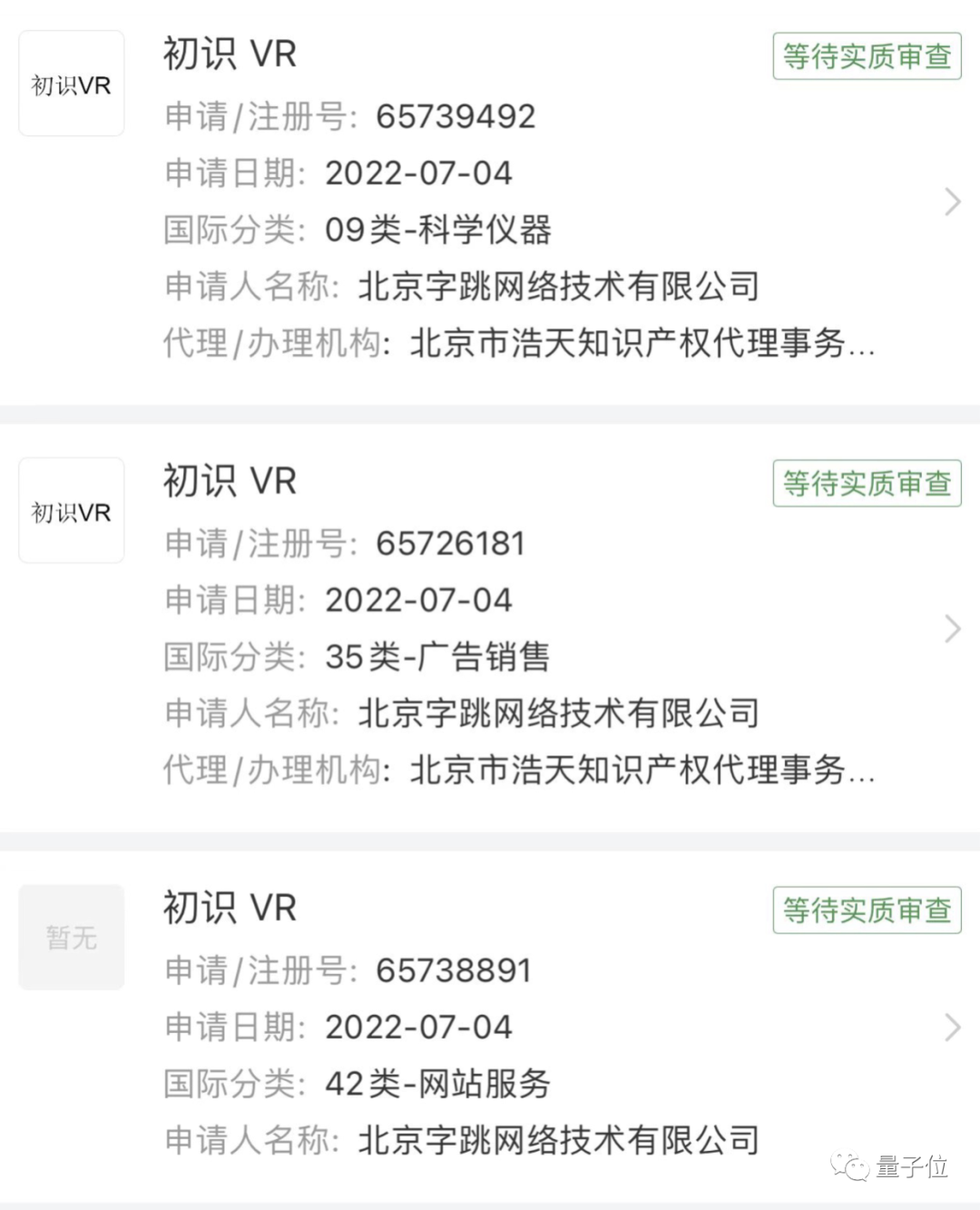980x1210 pixels.
Task: Open the 初识VR trademark numbered 65739492
Action: [x=952, y=202]
